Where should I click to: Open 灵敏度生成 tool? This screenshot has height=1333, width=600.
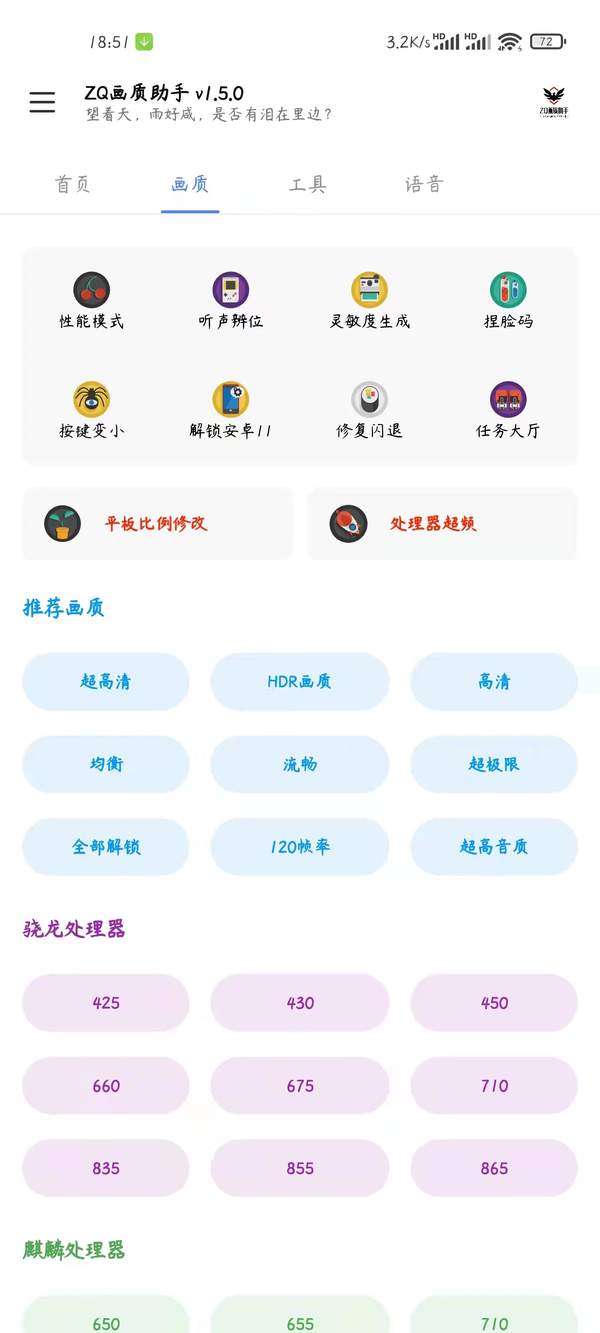(x=369, y=302)
